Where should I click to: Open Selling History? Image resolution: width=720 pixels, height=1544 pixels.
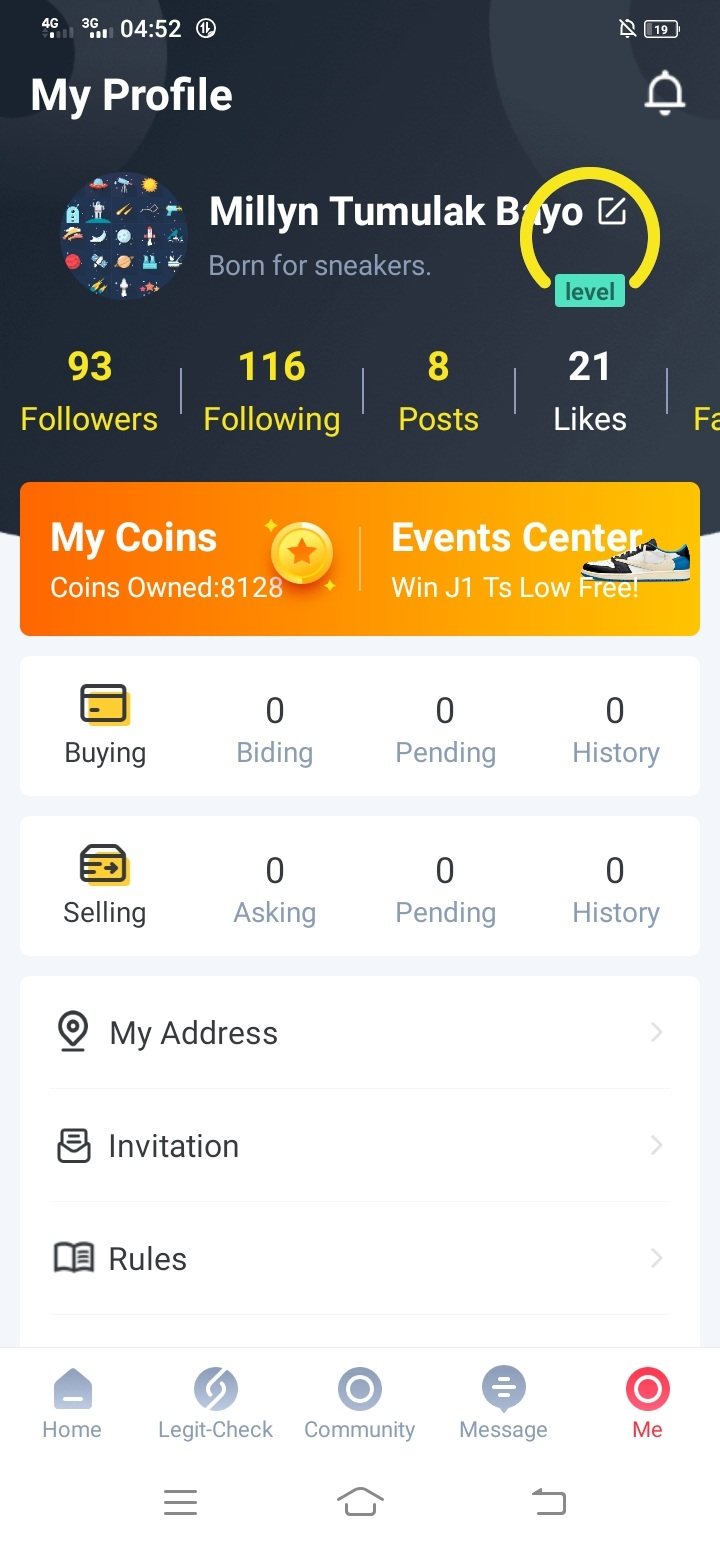pyautogui.click(x=615, y=888)
